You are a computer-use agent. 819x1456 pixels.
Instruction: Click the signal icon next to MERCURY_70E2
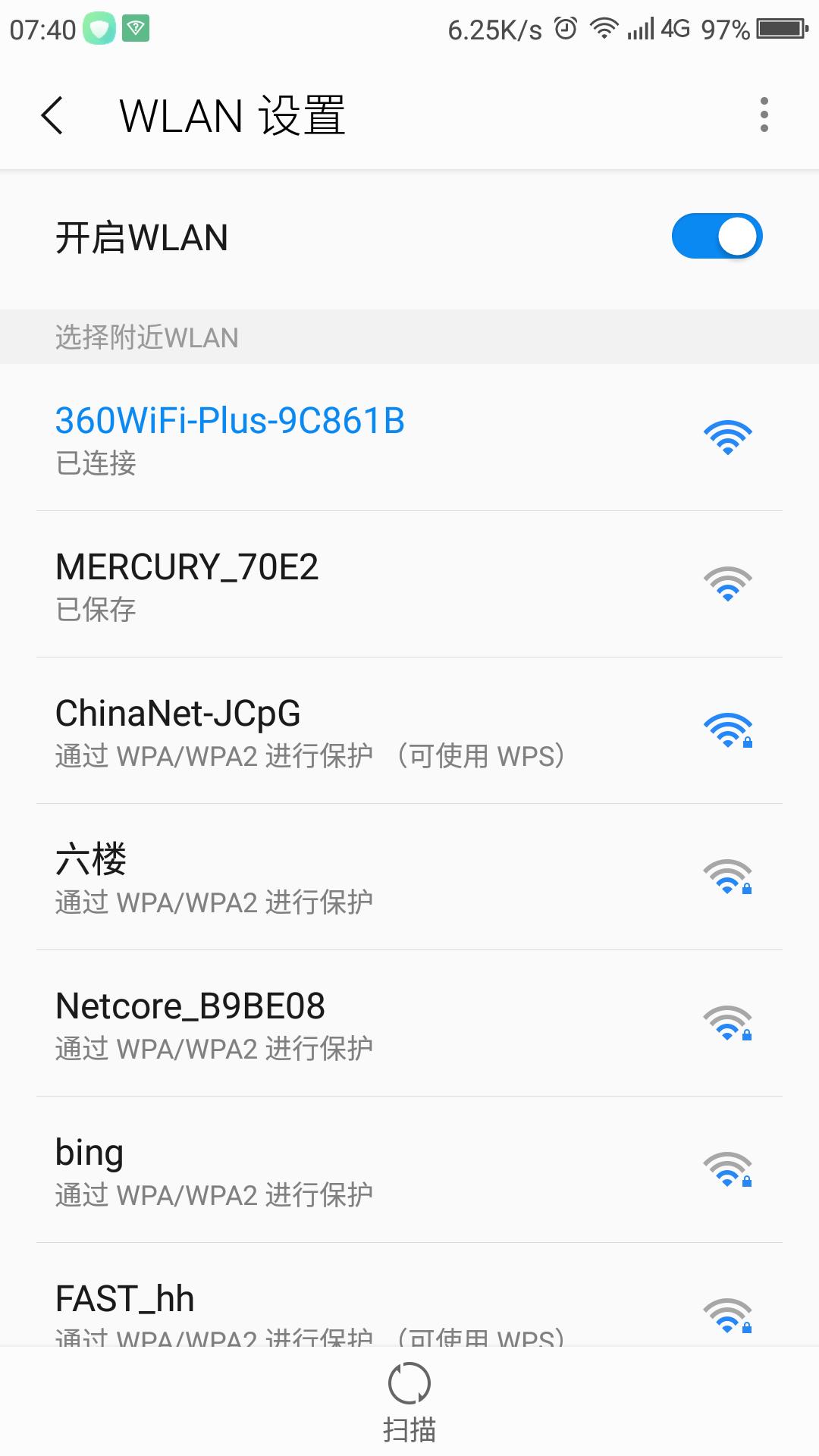[x=728, y=585]
